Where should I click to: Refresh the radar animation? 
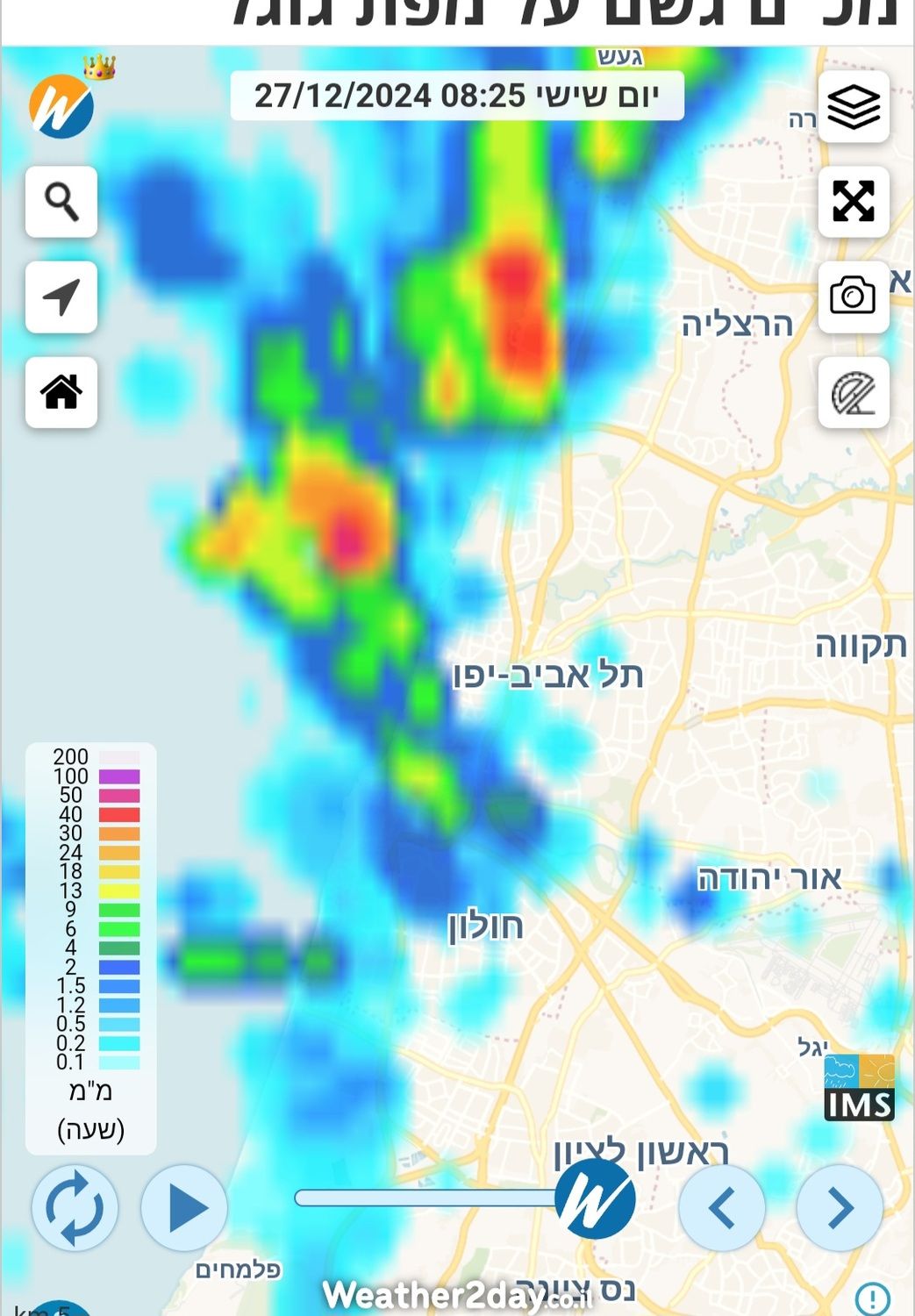(x=75, y=1208)
